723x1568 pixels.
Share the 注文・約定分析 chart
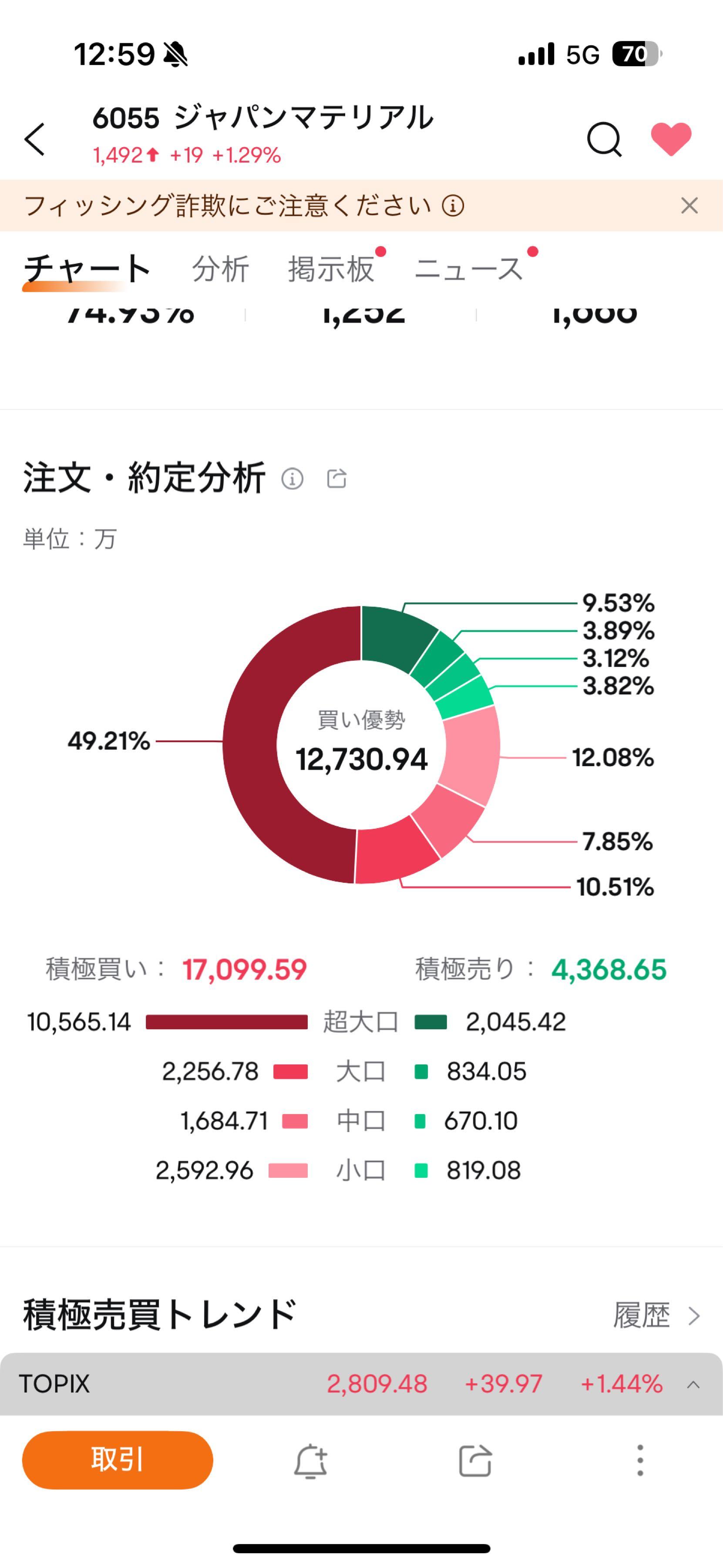tap(337, 478)
